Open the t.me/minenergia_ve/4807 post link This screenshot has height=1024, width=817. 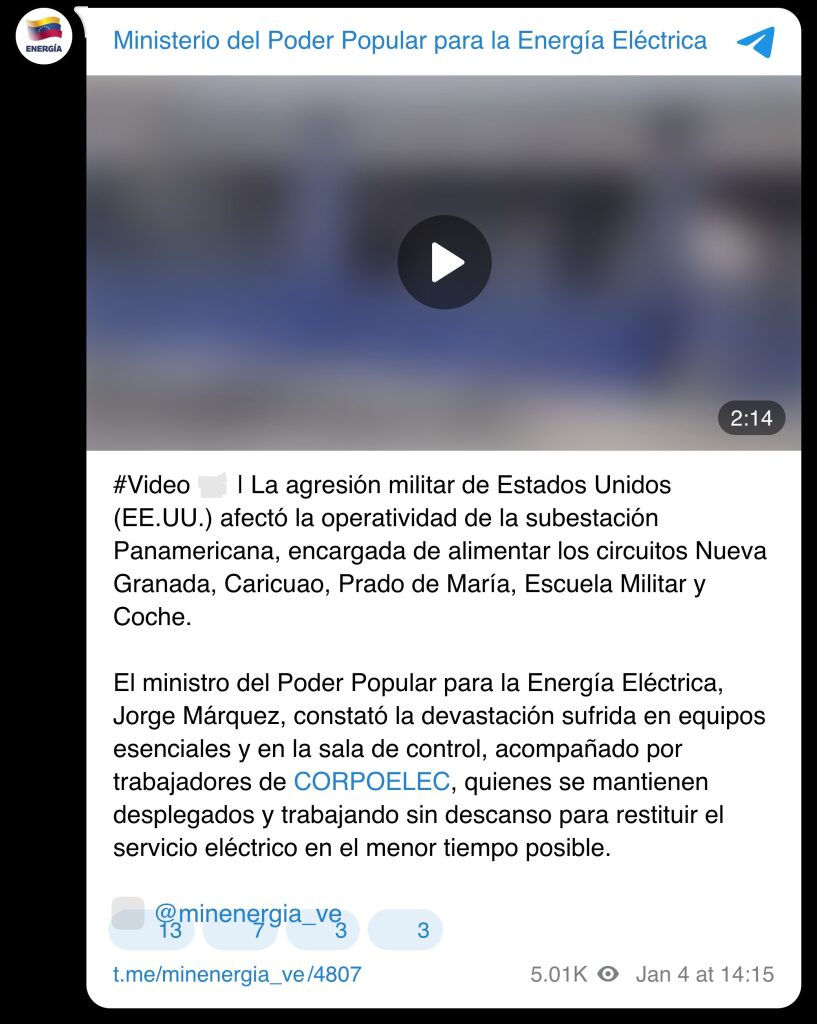[236, 974]
